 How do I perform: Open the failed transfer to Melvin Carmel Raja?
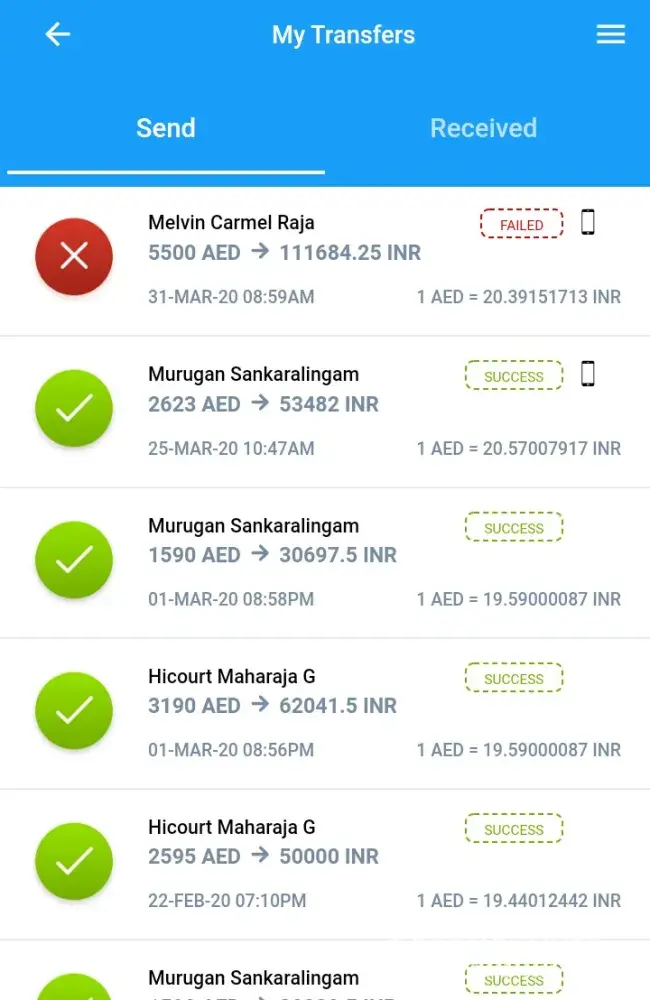pyautogui.click(x=325, y=259)
